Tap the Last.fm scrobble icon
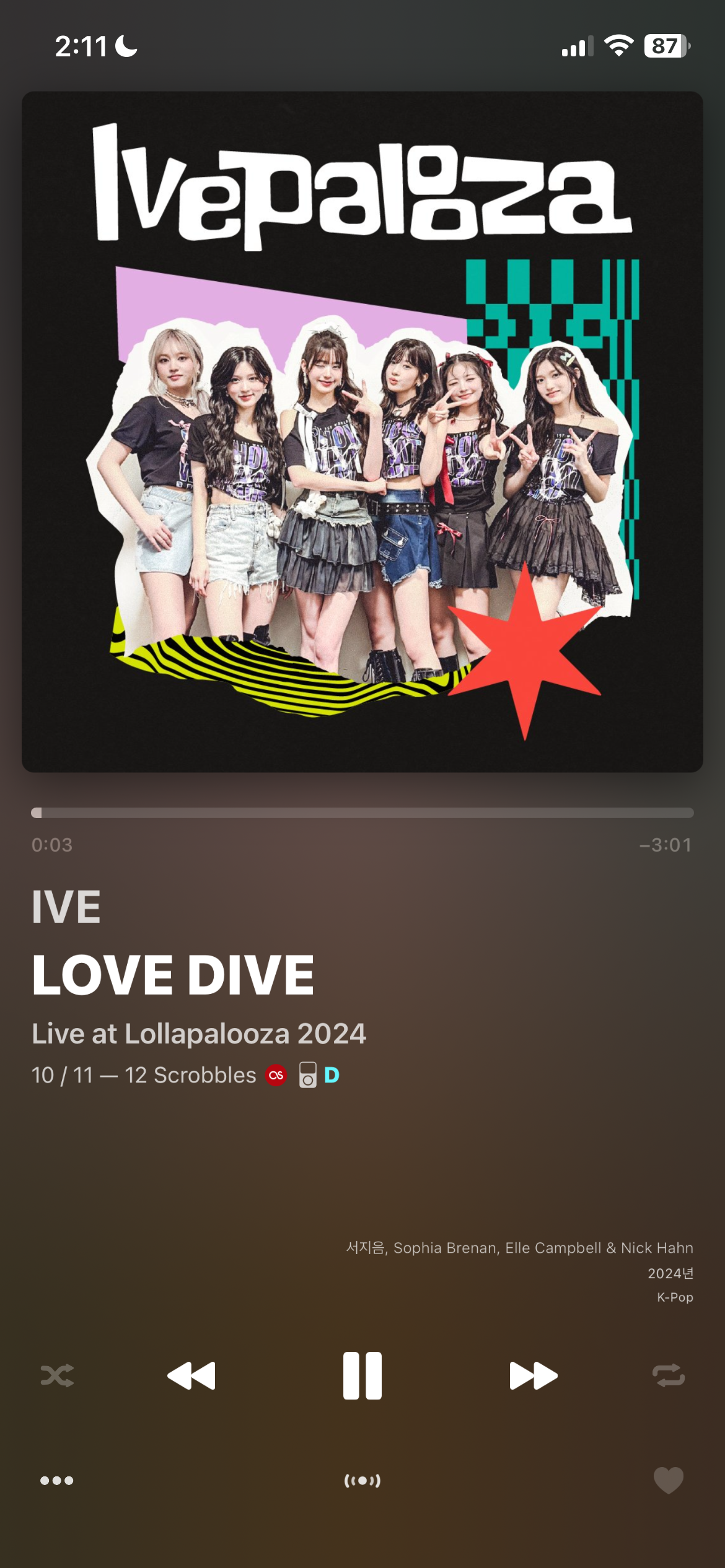The image size is (725, 1568). point(276,1075)
